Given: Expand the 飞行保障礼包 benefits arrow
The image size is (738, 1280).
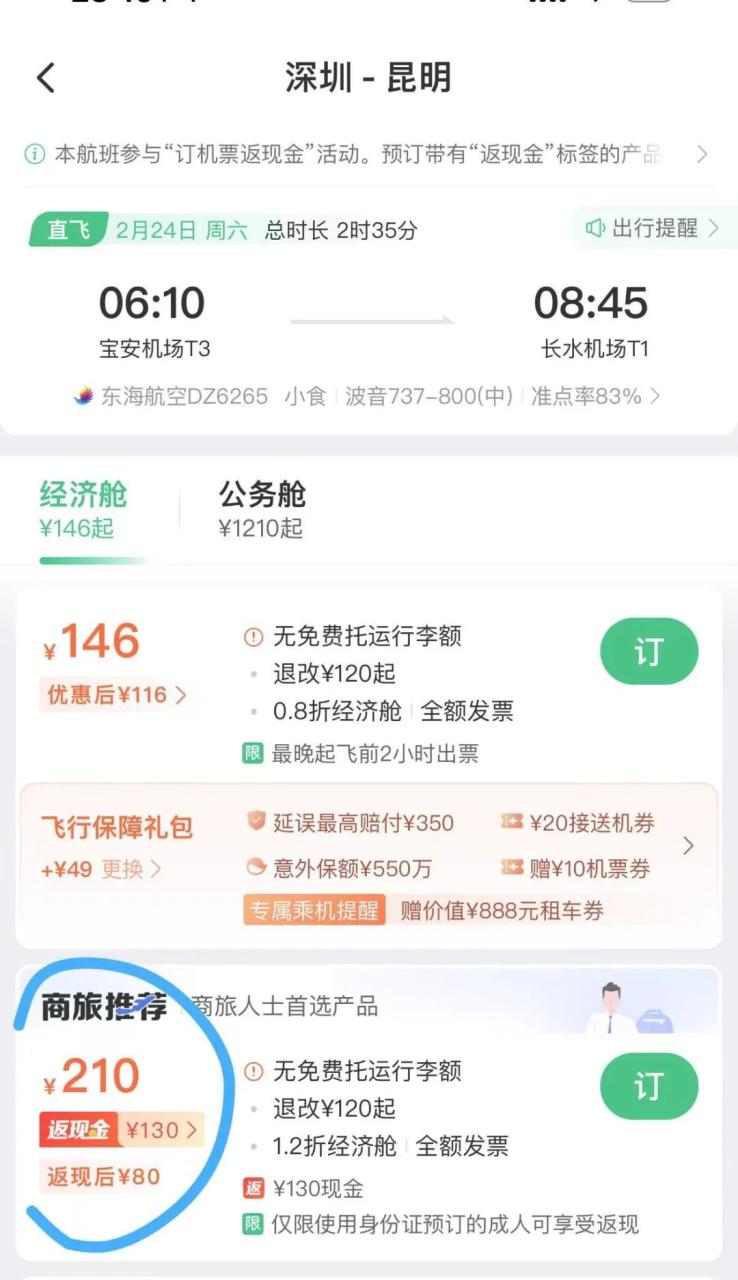Looking at the screenshot, I should 688,846.
